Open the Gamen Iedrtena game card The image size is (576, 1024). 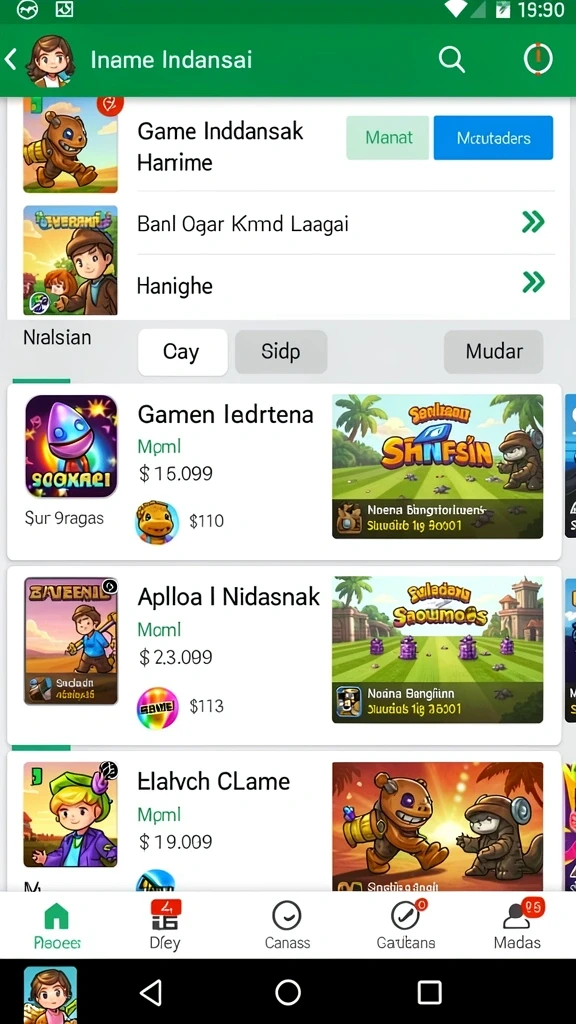click(284, 472)
